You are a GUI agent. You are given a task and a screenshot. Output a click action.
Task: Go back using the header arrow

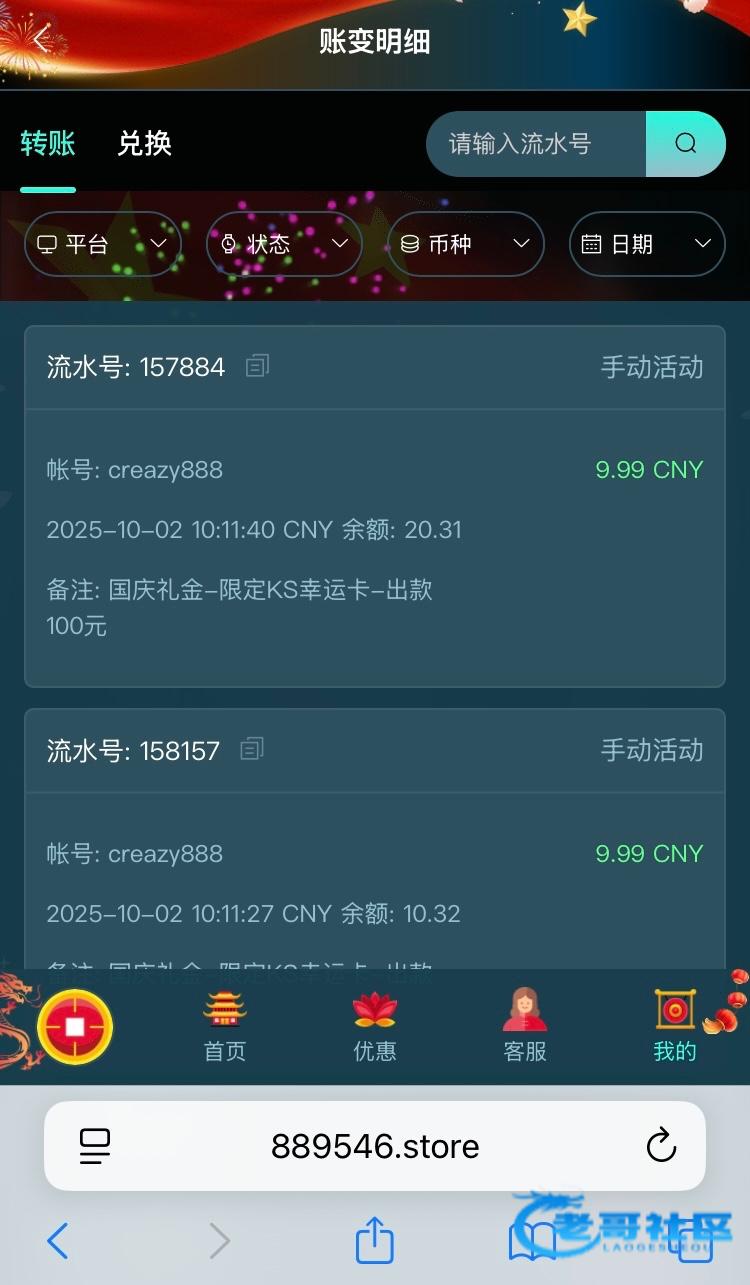[41, 40]
